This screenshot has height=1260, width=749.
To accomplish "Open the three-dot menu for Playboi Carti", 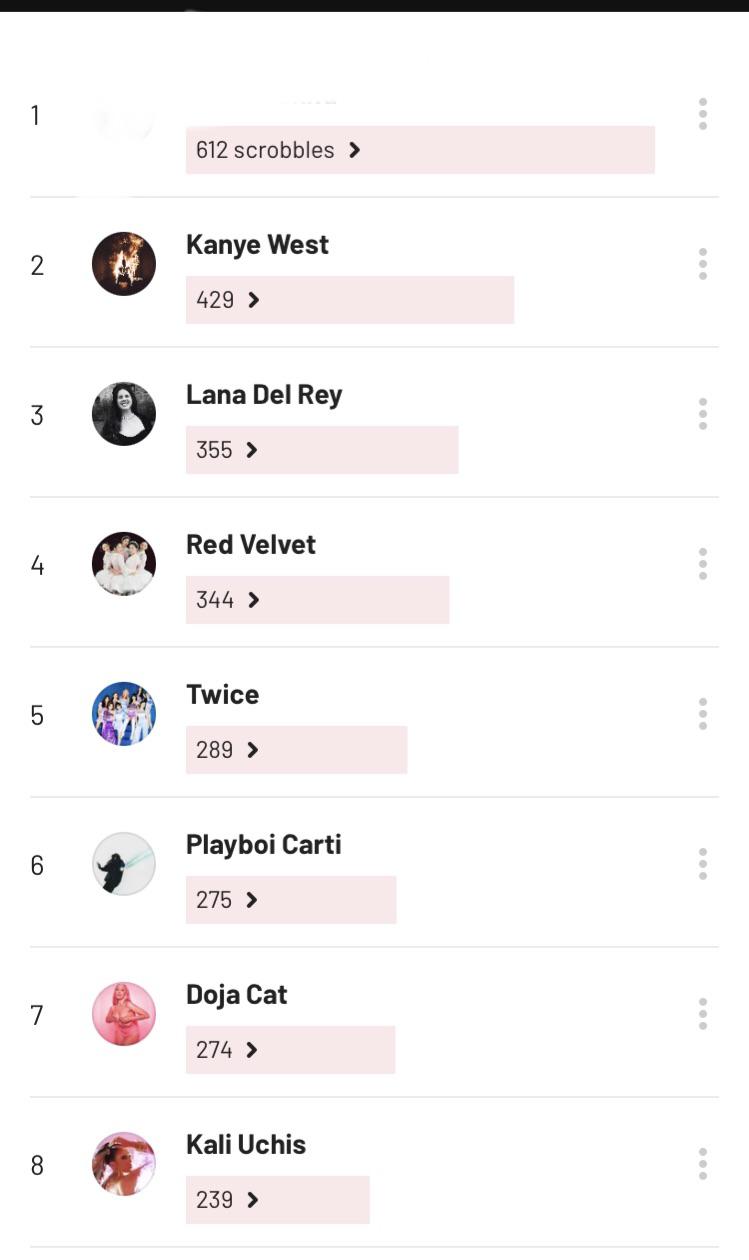I will coord(702,864).
